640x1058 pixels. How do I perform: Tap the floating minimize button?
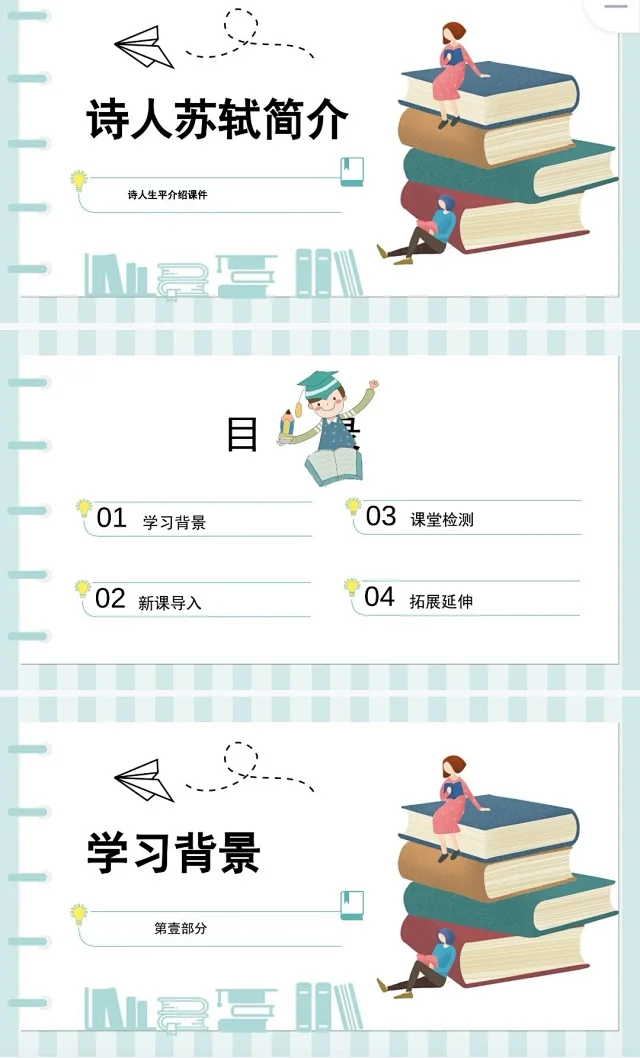point(616,8)
